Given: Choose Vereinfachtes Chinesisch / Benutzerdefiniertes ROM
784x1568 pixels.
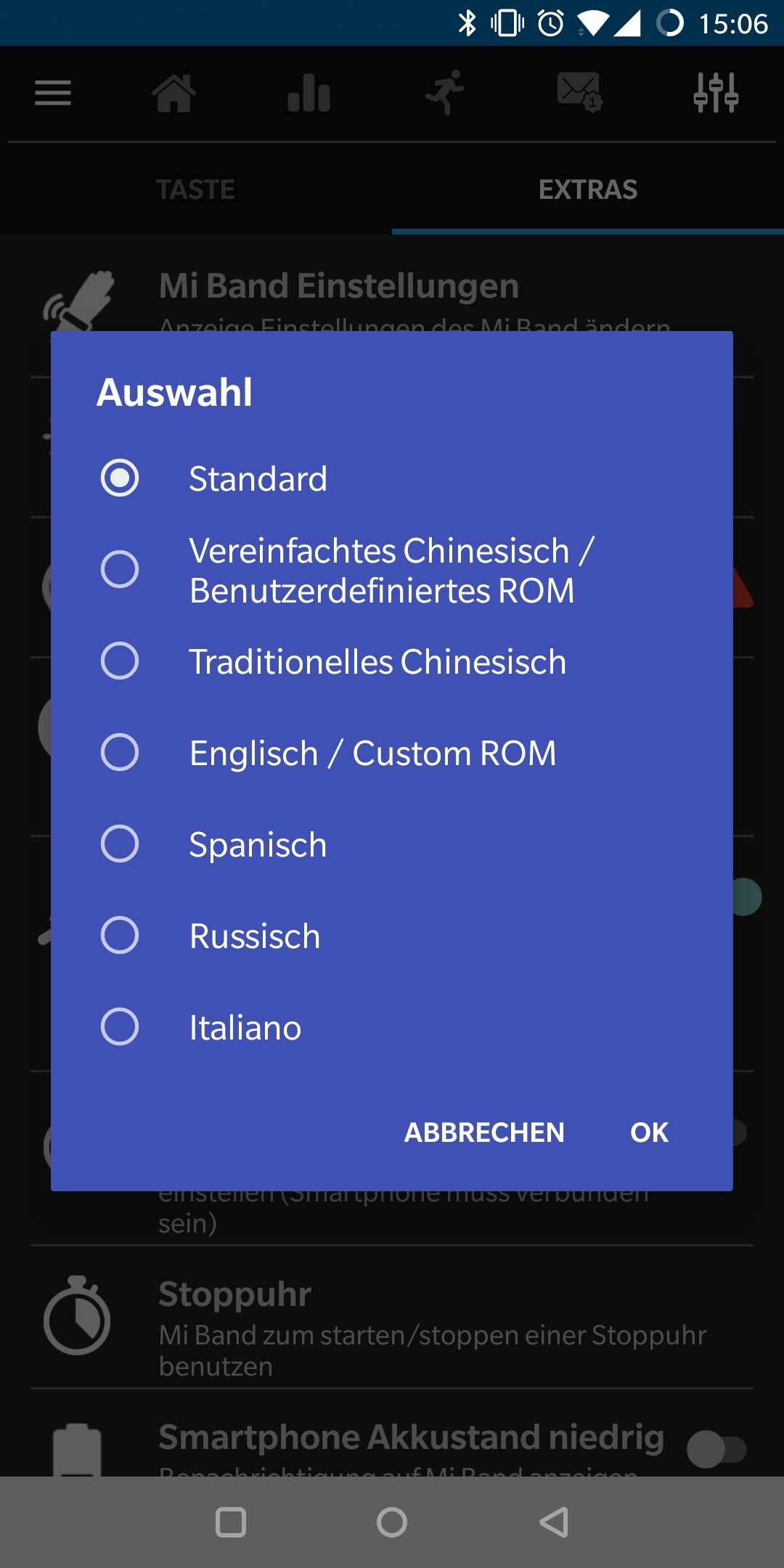Looking at the screenshot, I should 392,570.
